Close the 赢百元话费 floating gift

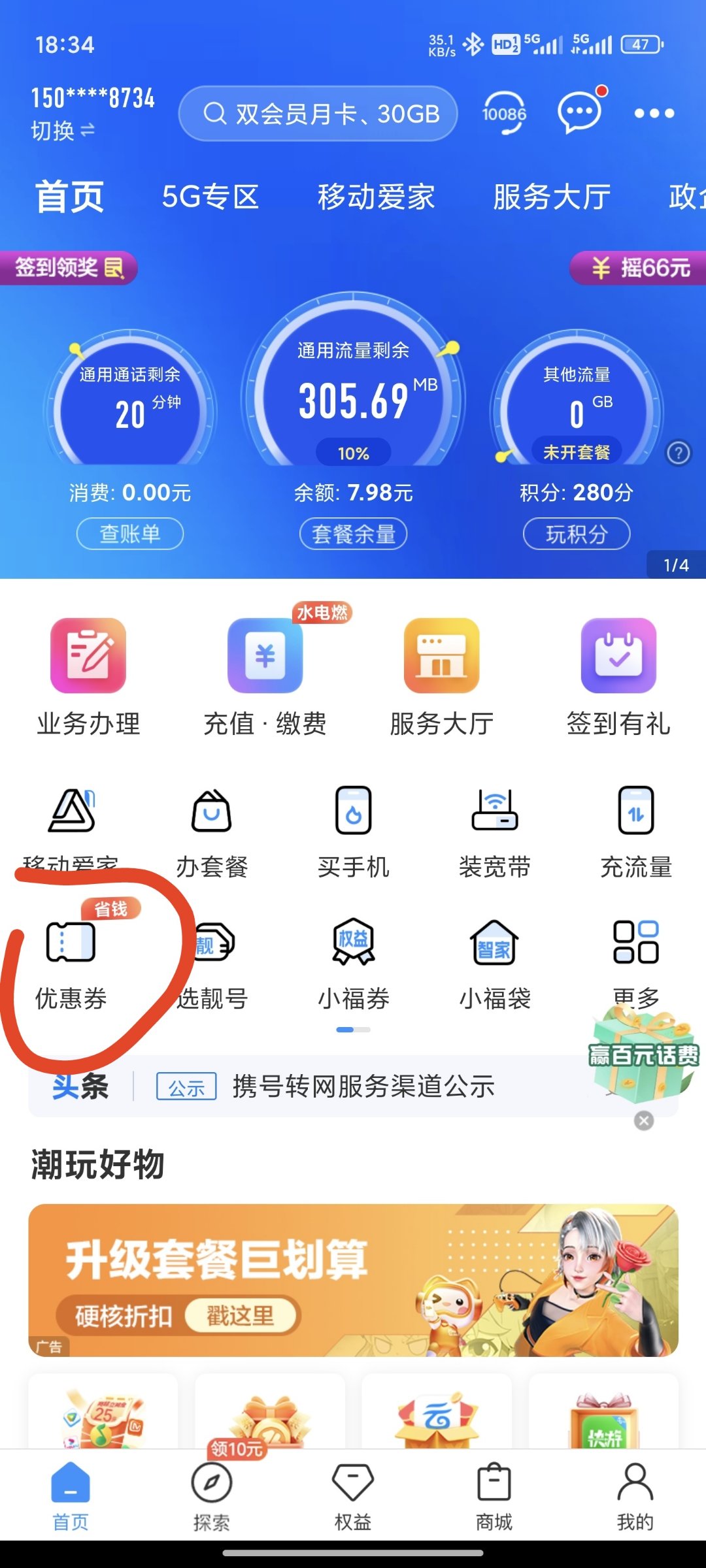[644, 1121]
